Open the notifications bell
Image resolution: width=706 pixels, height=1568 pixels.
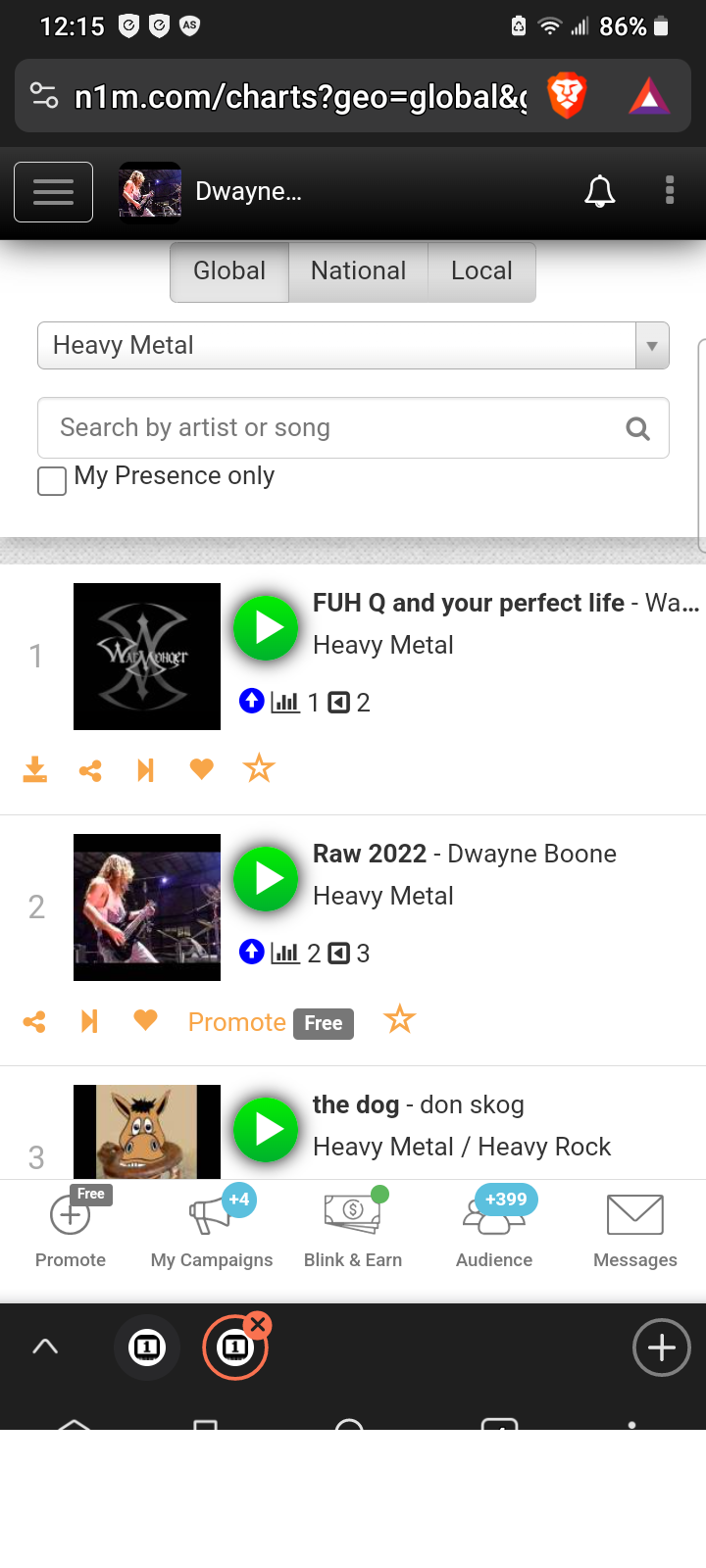point(599,192)
